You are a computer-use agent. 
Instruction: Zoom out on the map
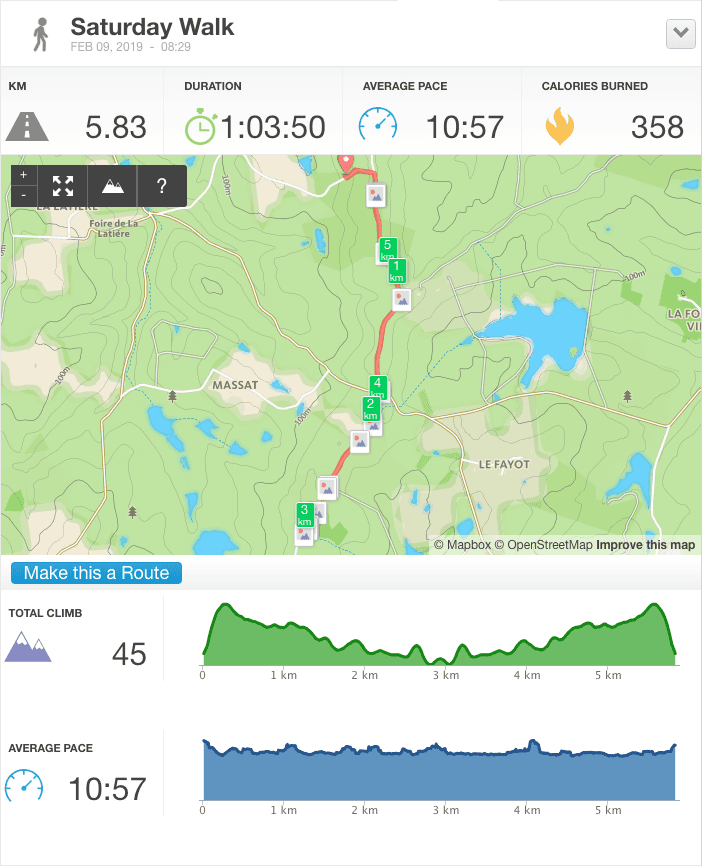(x=24, y=196)
